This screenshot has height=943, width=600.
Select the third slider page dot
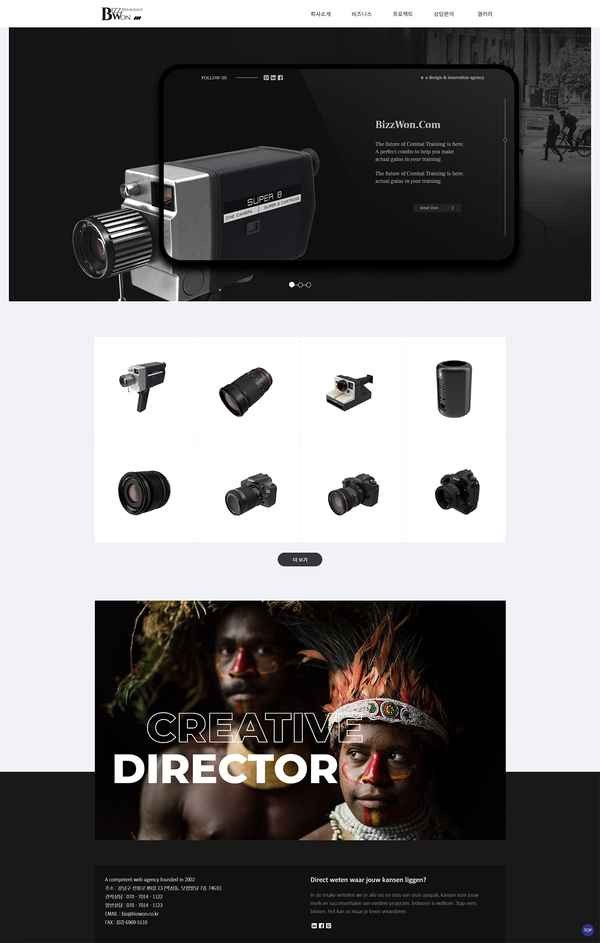pyautogui.click(x=308, y=285)
